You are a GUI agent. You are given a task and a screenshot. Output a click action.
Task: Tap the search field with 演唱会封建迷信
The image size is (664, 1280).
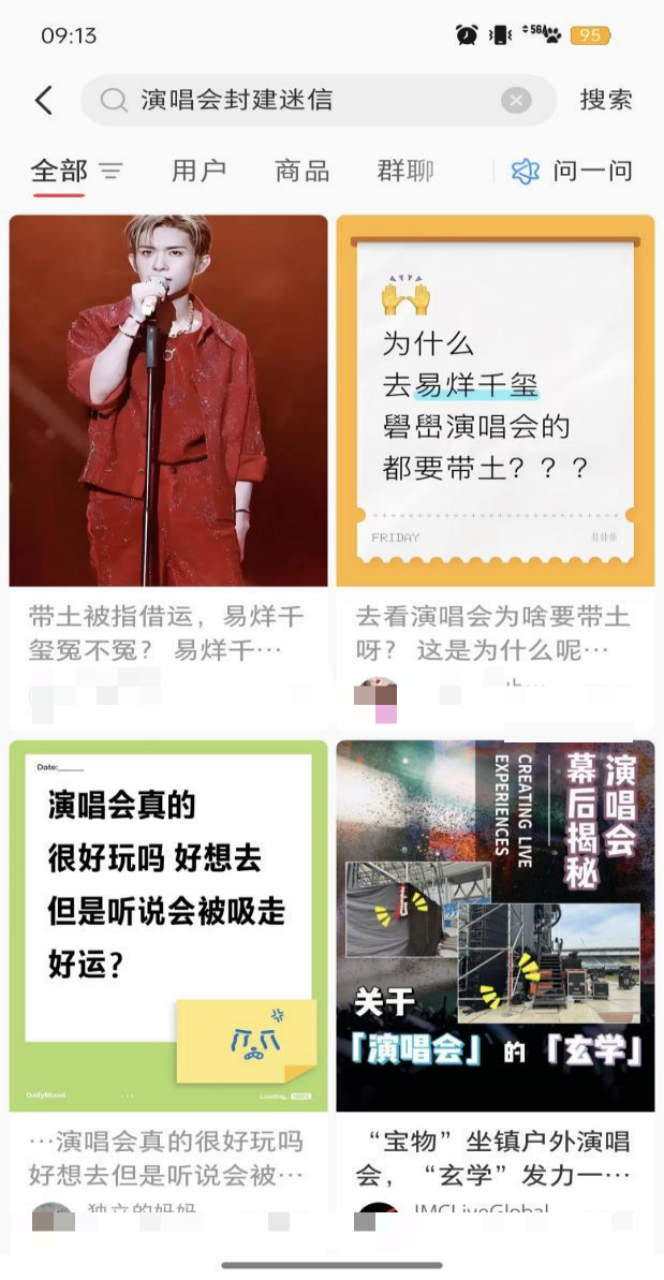(x=300, y=100)
